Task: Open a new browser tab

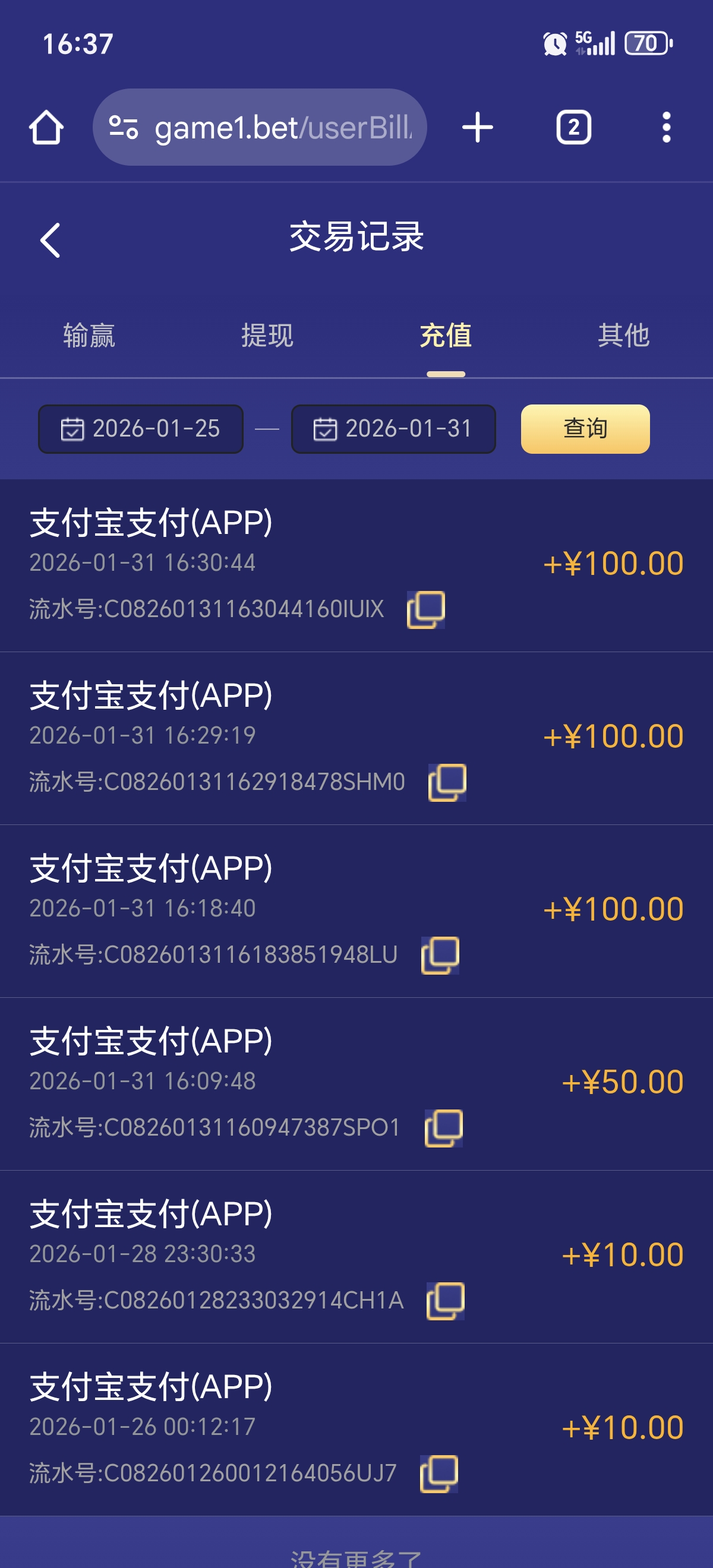Action: click(477, 128)
